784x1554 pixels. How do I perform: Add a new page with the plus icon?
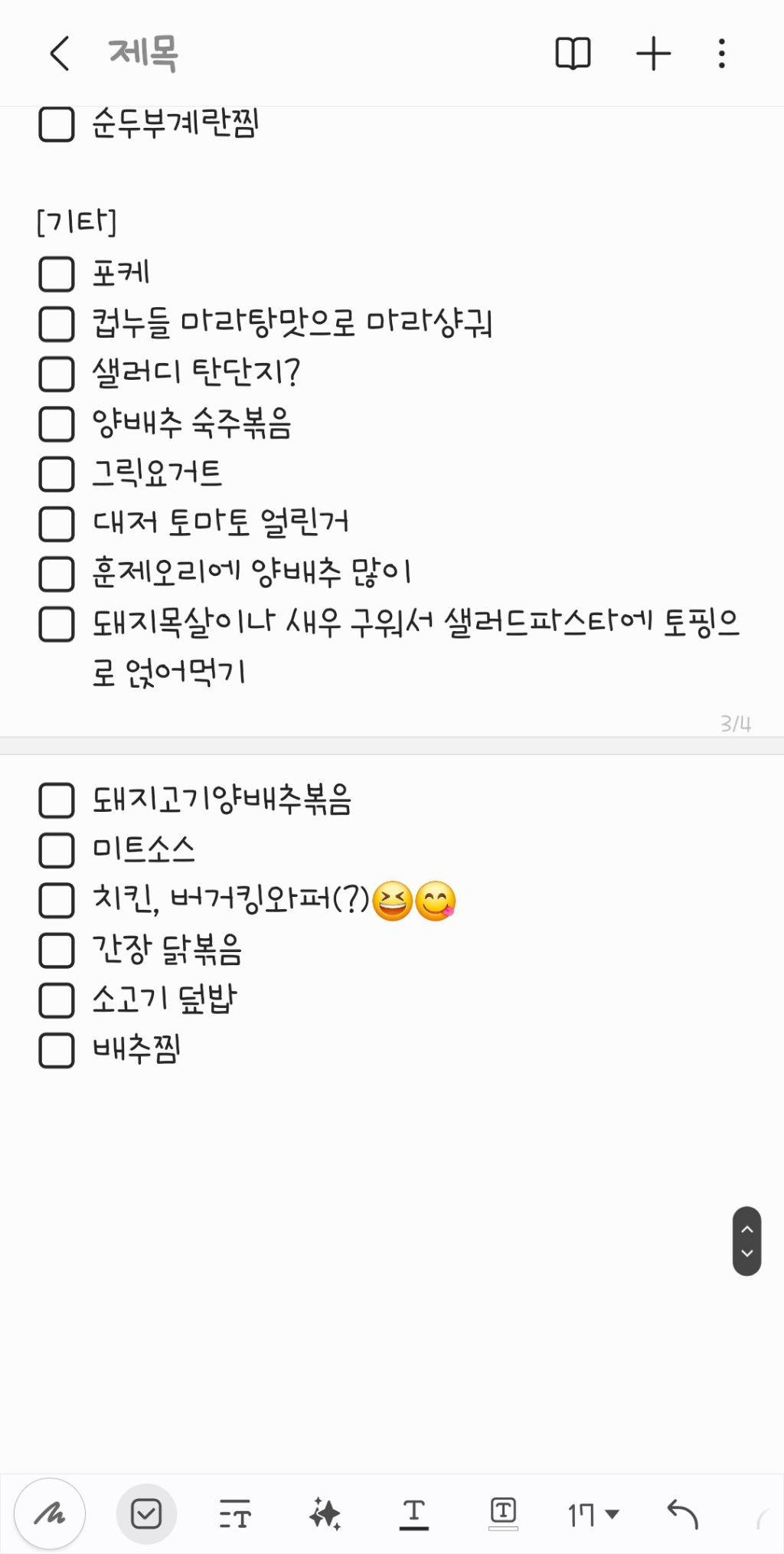(x=652, y=54)
